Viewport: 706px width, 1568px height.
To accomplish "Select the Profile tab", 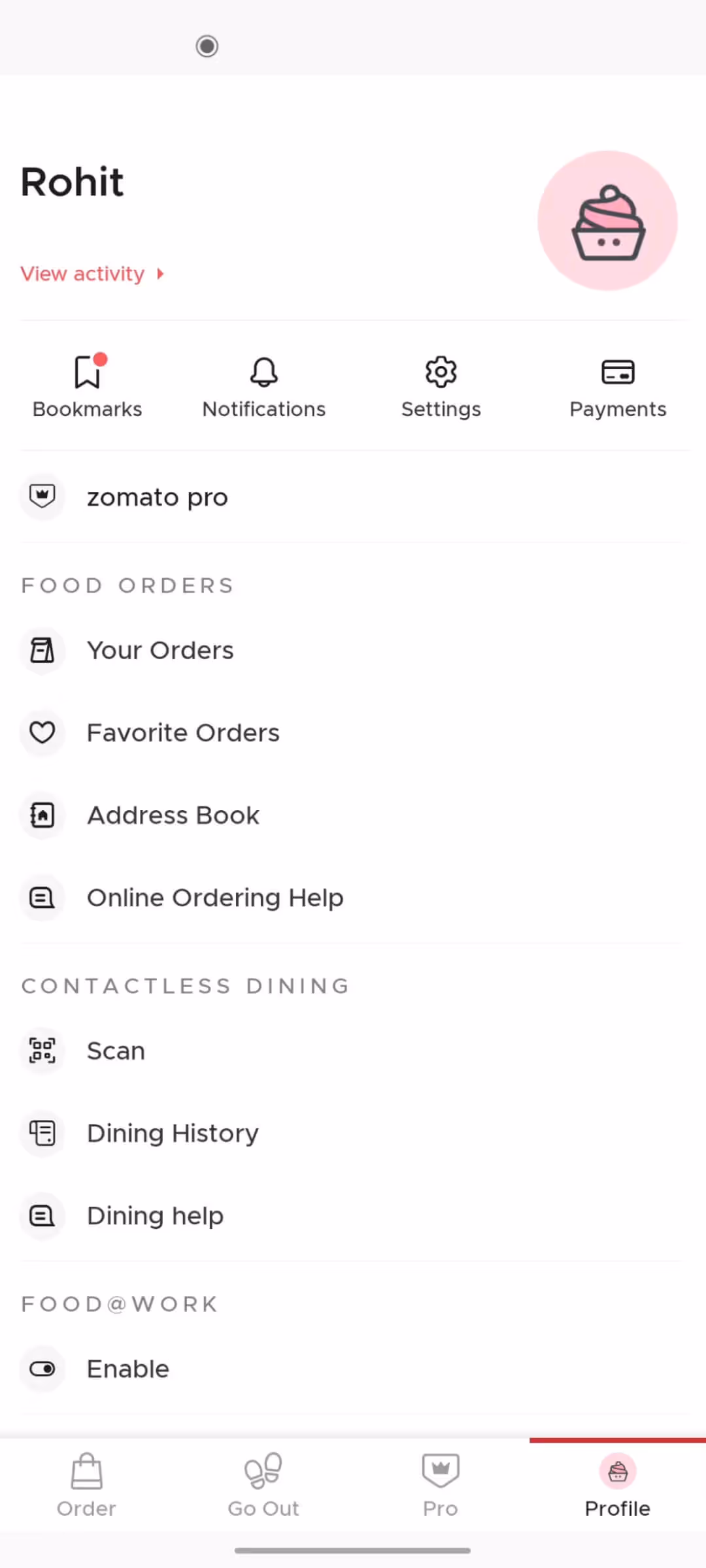I will pyautogui.click(x=618, y=1485).
